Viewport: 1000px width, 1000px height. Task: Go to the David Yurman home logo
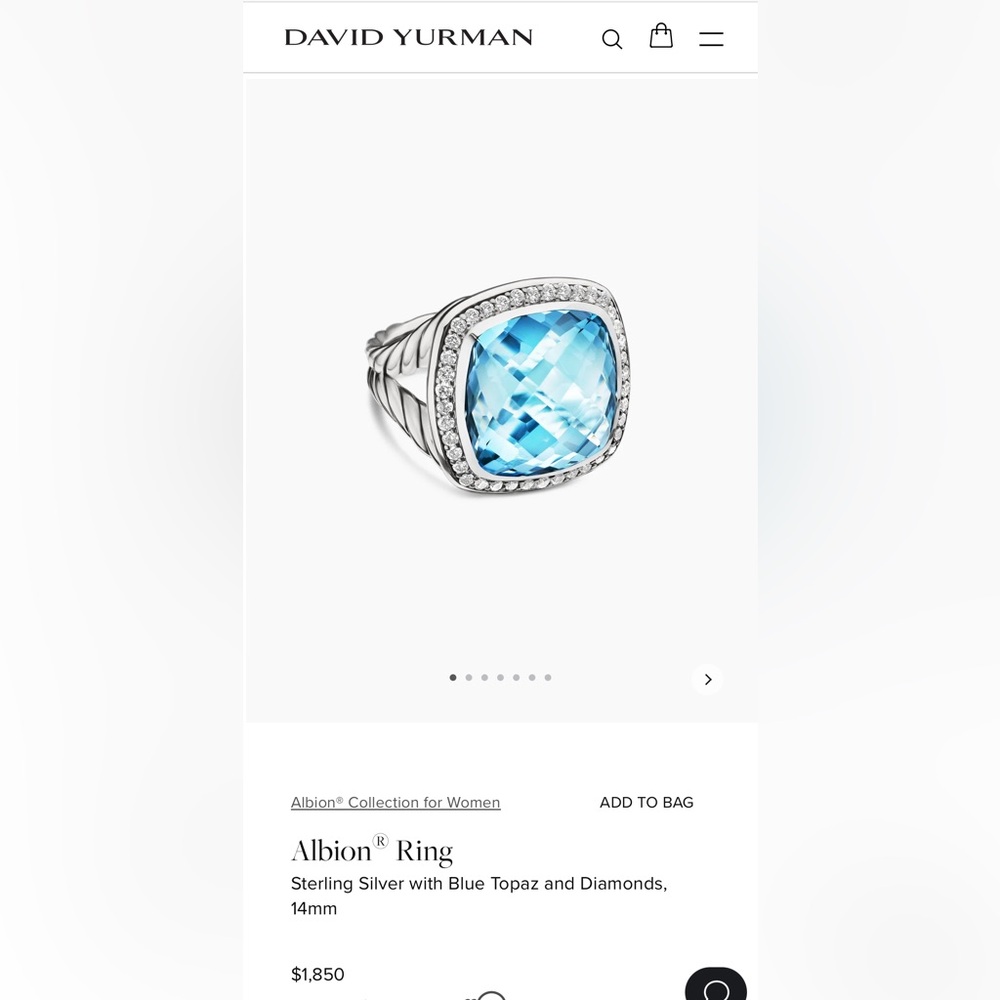(x=408, y=38)
